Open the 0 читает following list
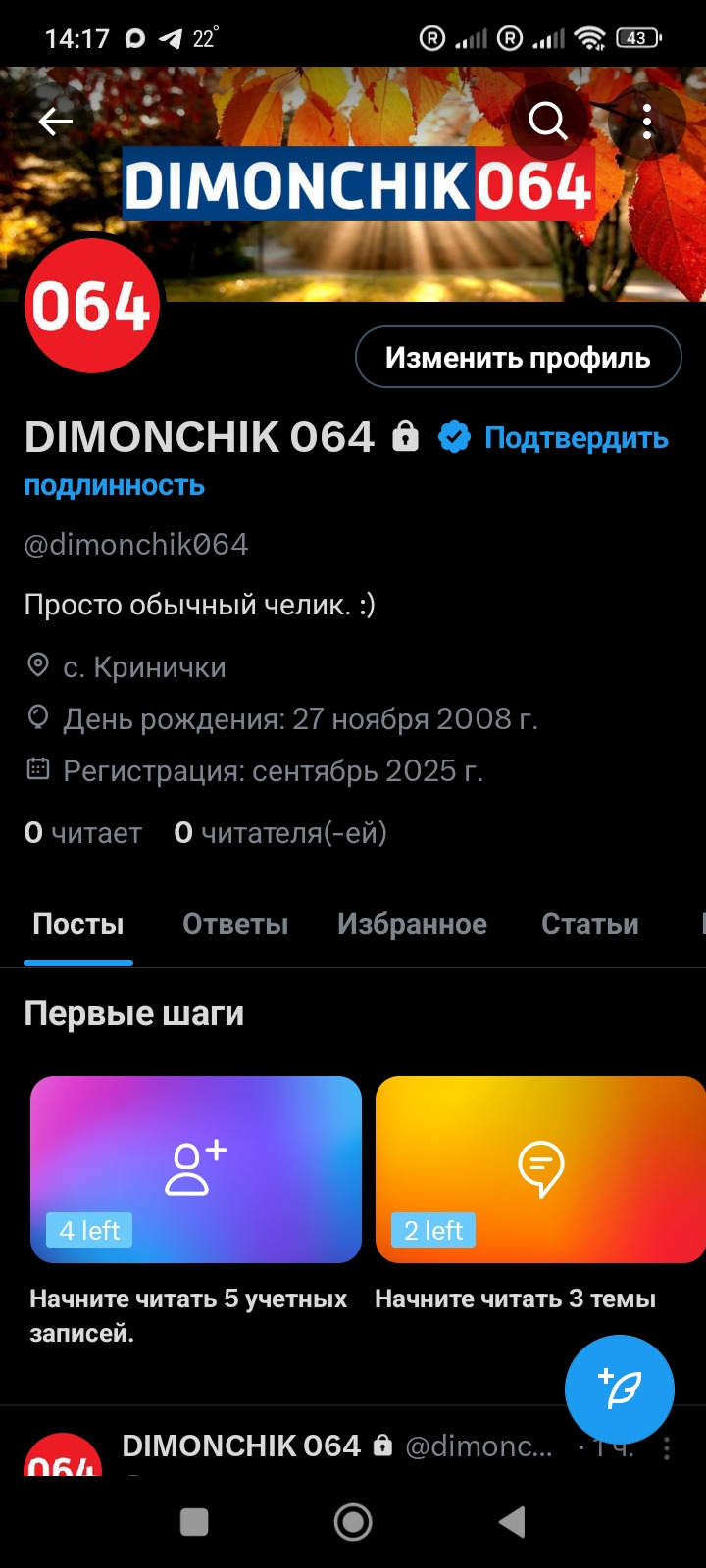This screenshot has height=1568, width=706. (x=83, y=833)
